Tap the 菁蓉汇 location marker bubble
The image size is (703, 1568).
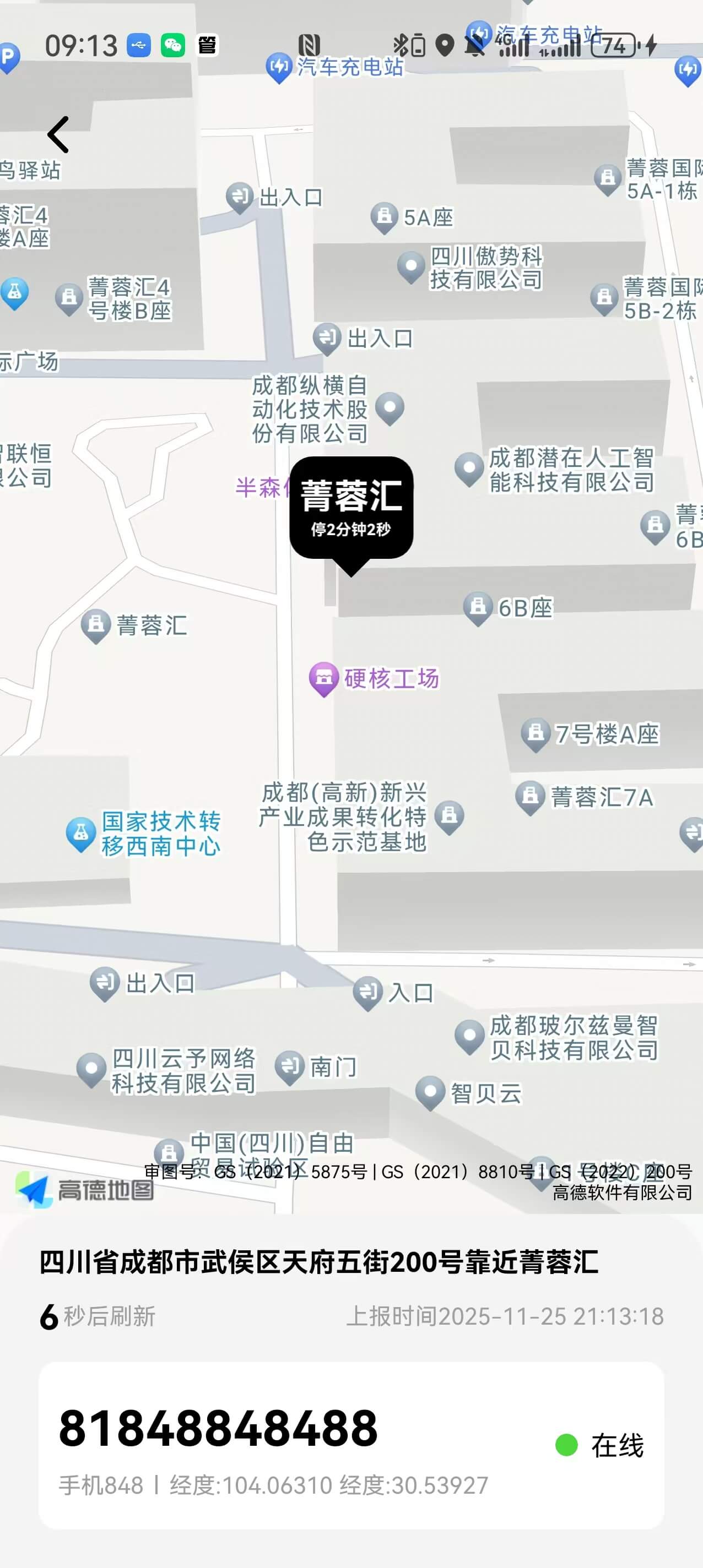[351, 507]
